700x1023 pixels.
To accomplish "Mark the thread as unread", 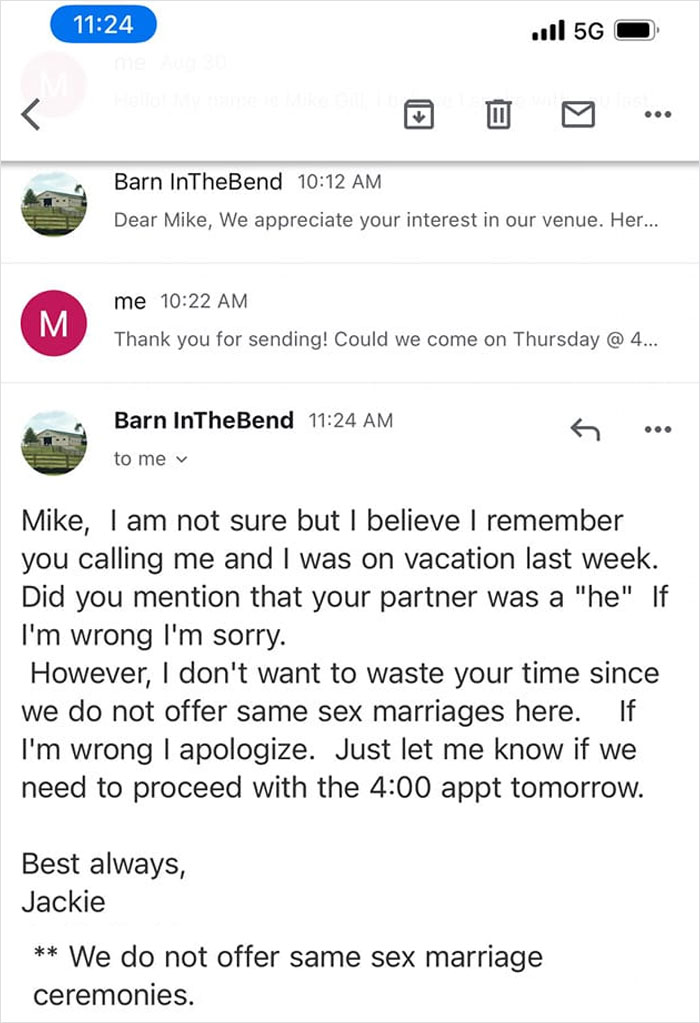I will tap(578, 115).
